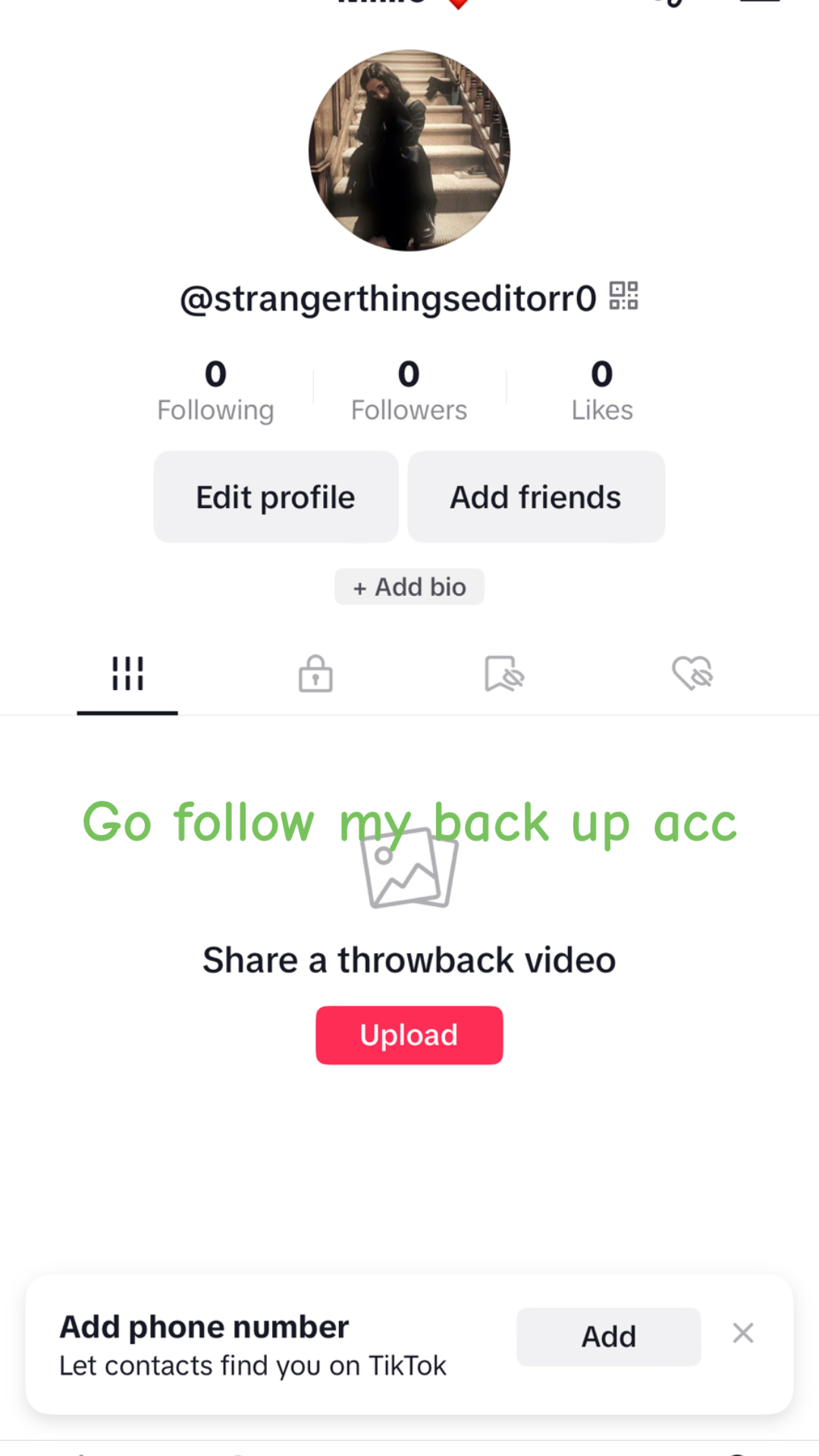819x1456 pixels.
Task: Add a bio to the profile
Action: [409, 587]
